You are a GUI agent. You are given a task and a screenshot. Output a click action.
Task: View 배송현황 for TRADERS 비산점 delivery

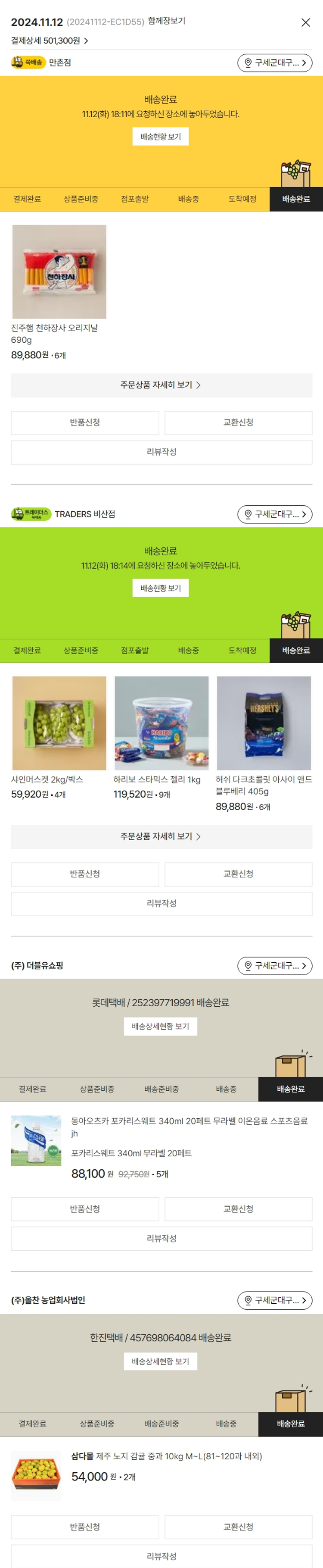pyautogui.click(x=161, y=588)
